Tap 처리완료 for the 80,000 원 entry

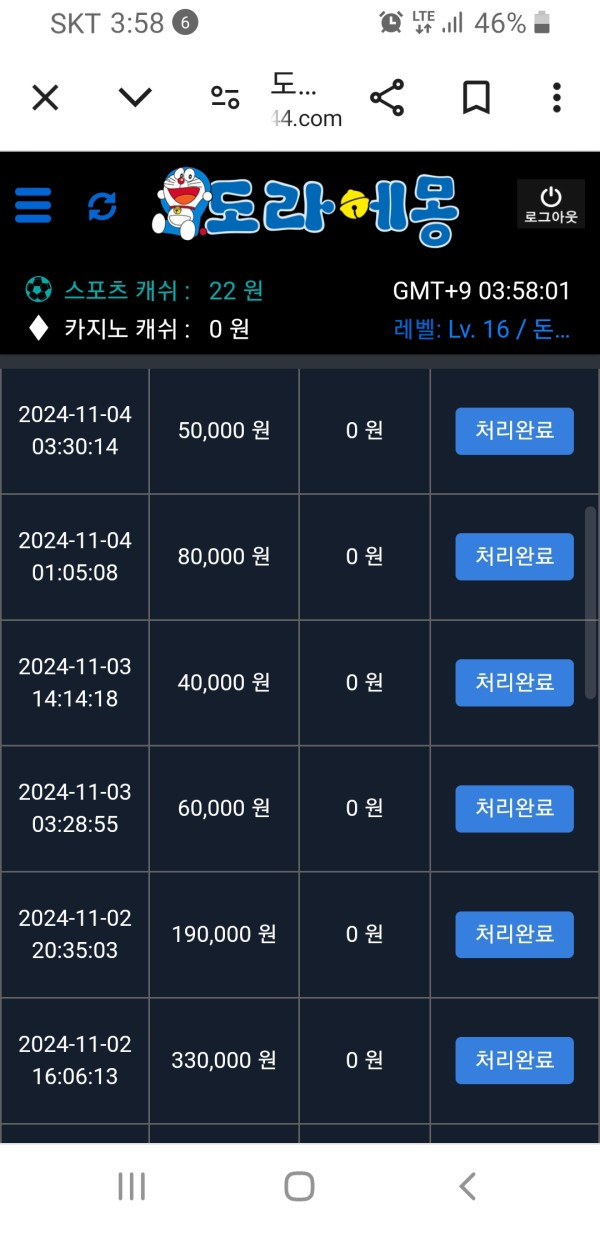pyautogui.click(x=515, y=557)
